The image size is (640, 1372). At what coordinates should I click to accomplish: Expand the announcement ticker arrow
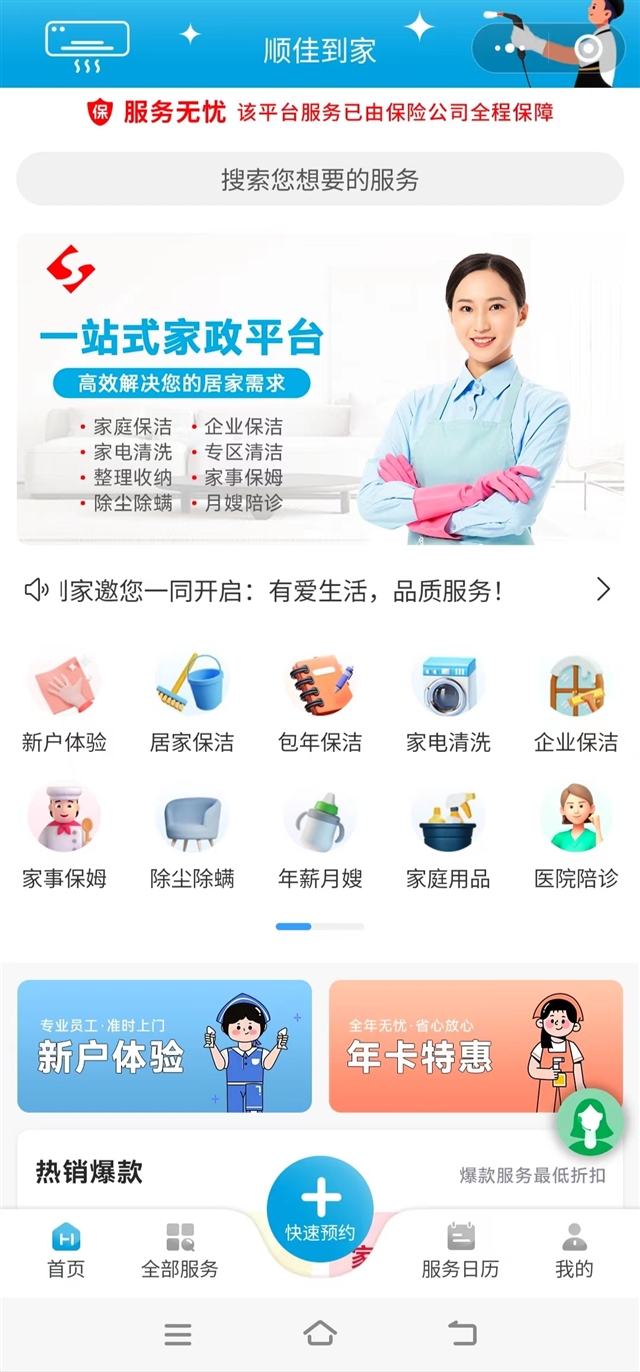[603, 590]
